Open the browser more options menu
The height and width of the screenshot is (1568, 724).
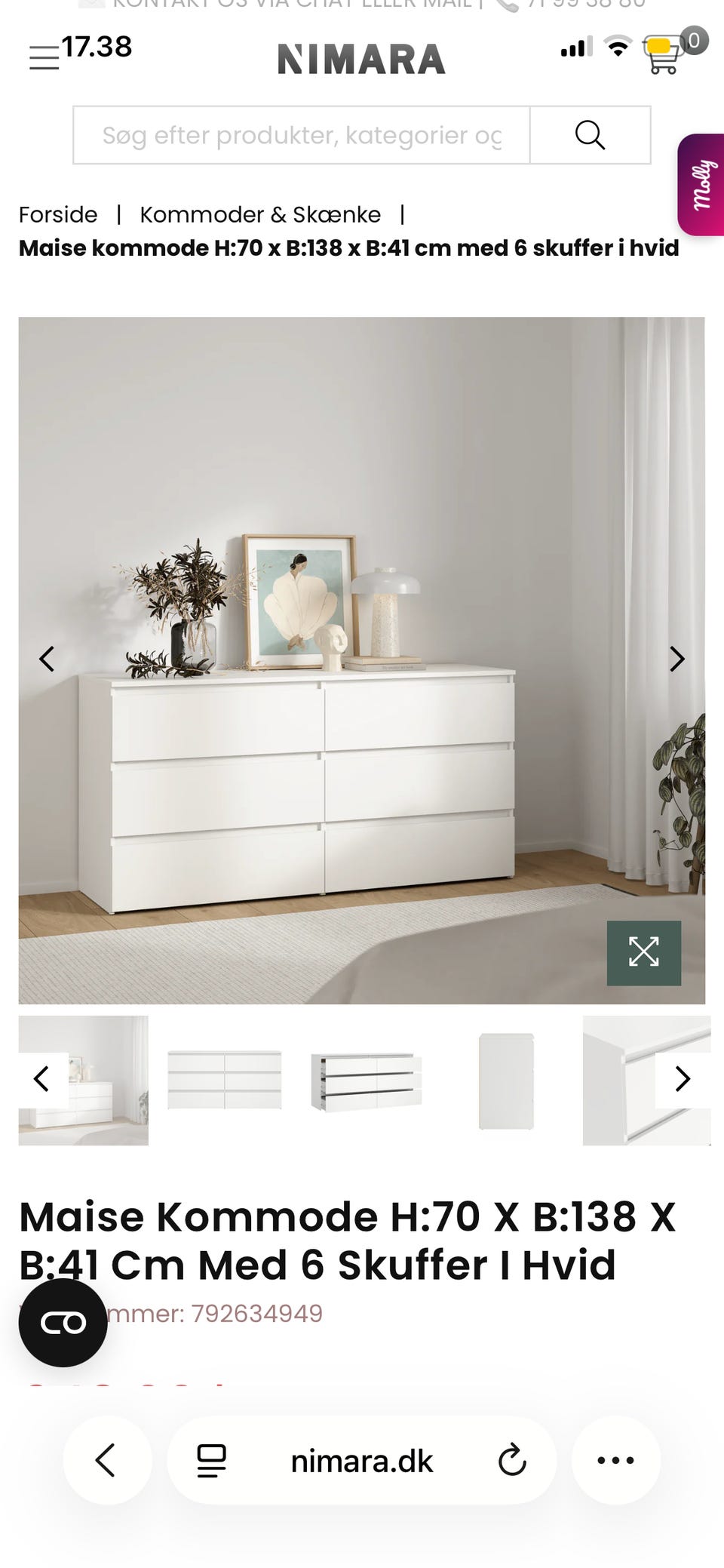(615, 1460)
